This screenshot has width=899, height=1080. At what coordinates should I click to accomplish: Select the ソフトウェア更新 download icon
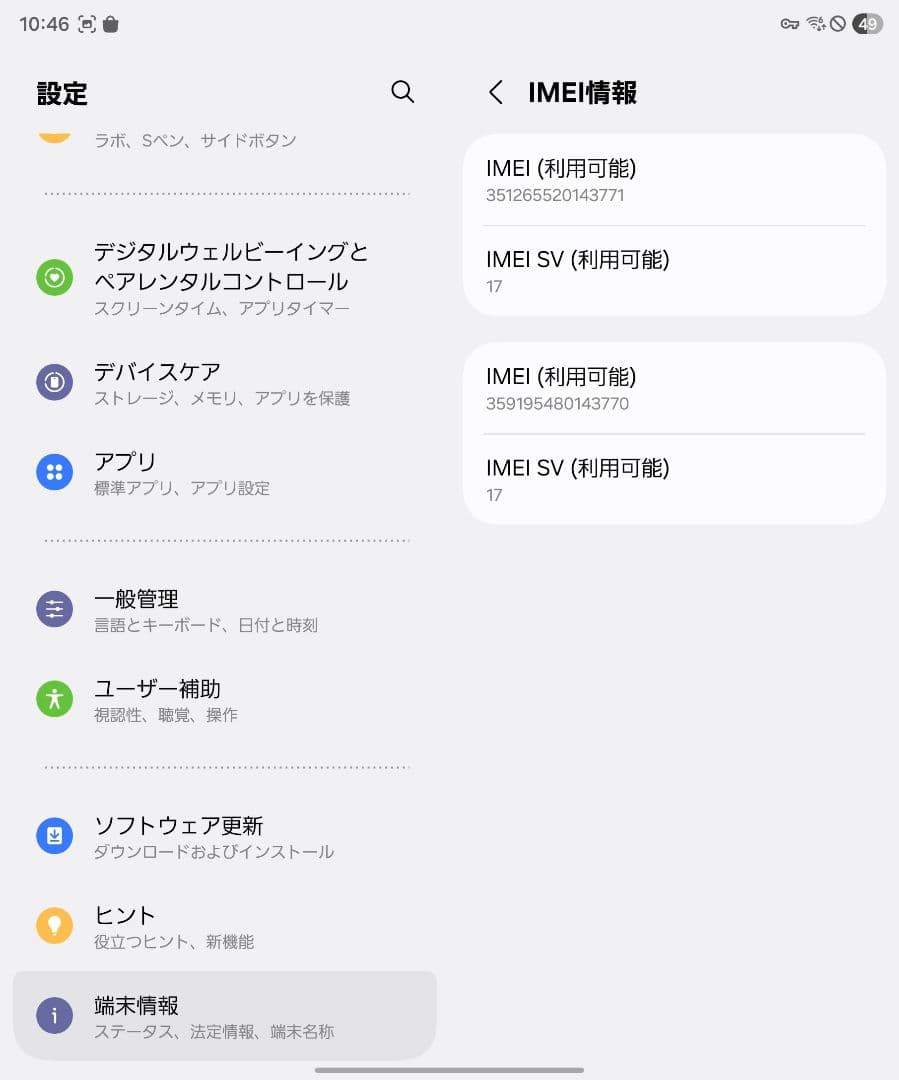tap(54, 836)
